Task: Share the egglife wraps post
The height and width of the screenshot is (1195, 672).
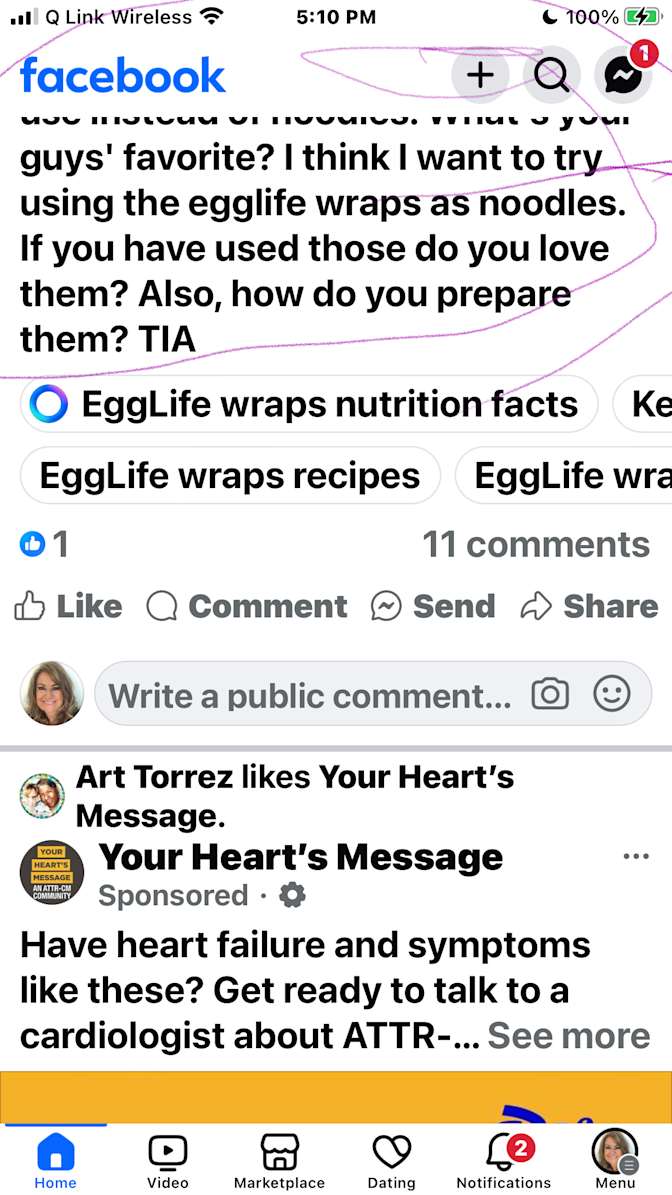Action: pyautogui.click(x=589, y=607)
